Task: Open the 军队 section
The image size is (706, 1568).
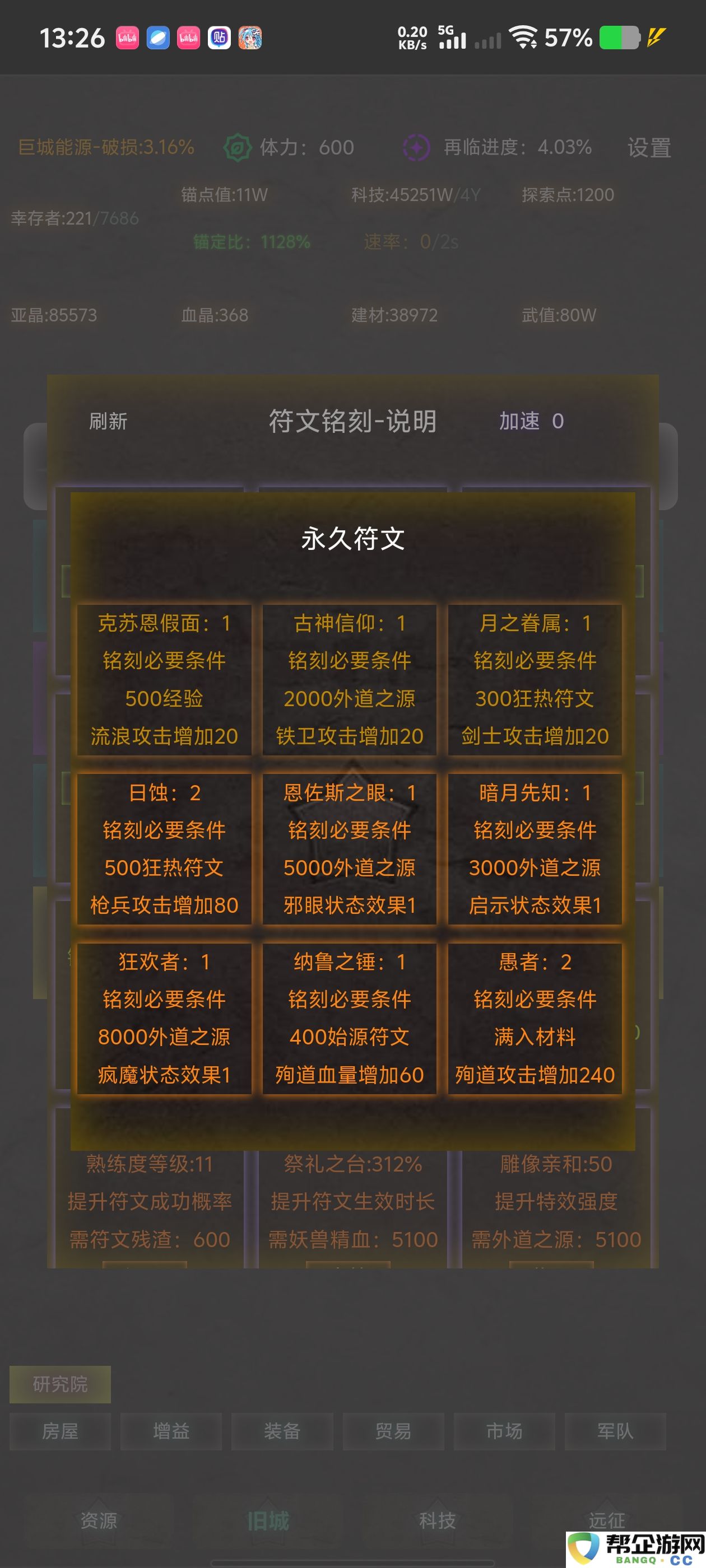Action: (x=615, y=1431)
